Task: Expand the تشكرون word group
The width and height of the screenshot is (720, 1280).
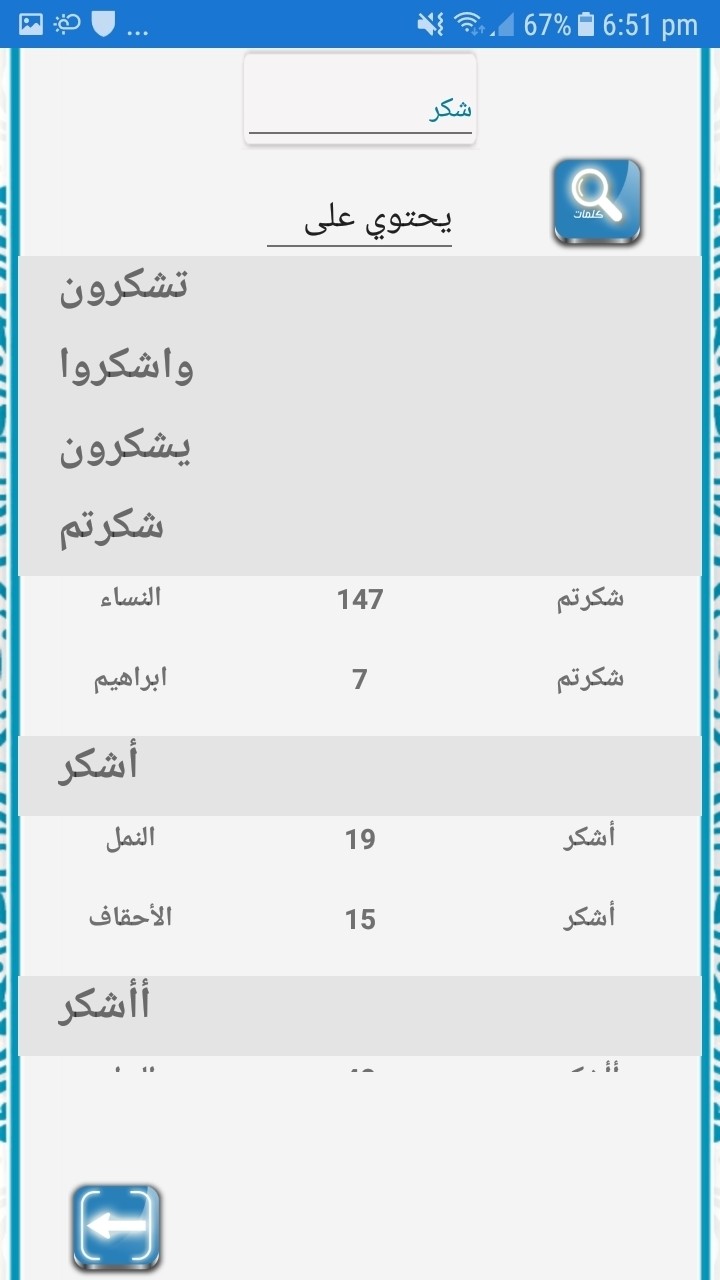Action: [360, 289]
